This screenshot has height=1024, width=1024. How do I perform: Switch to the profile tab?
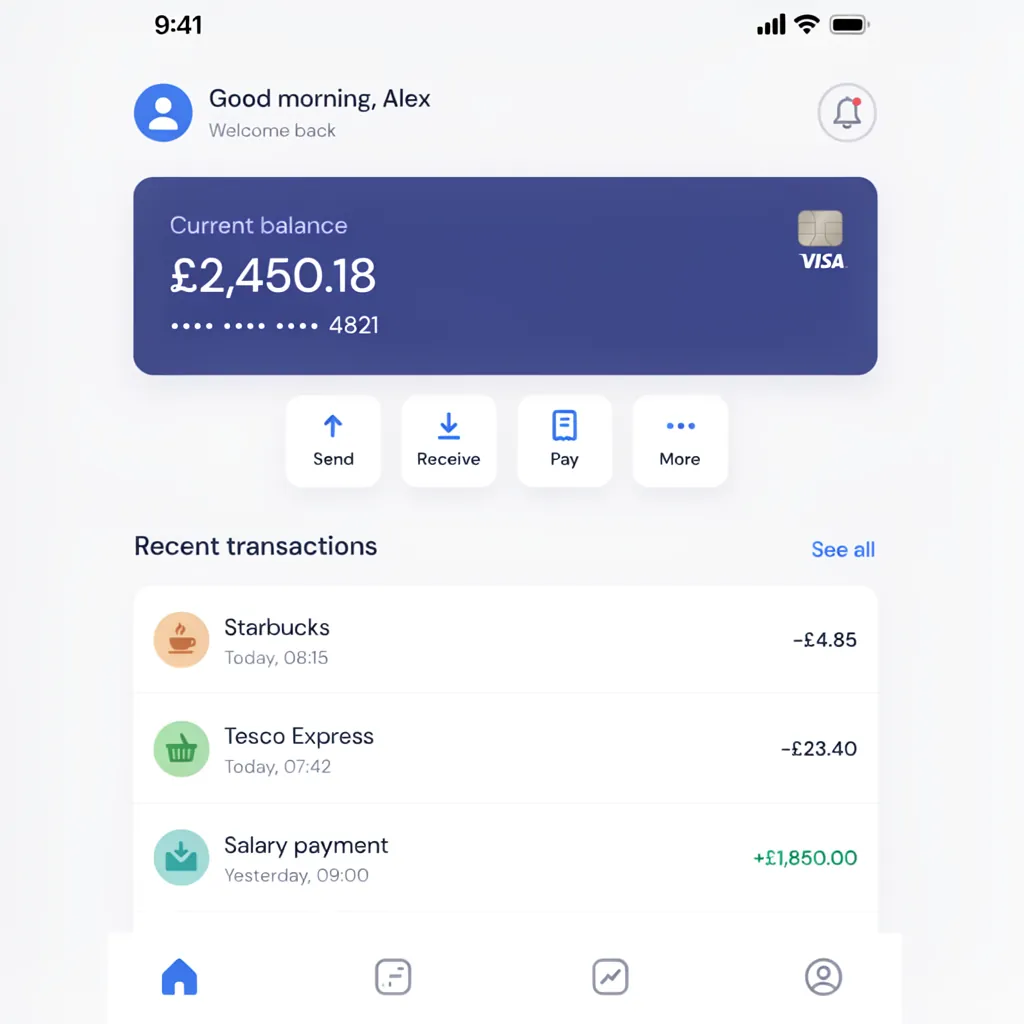tap(823, 977)
